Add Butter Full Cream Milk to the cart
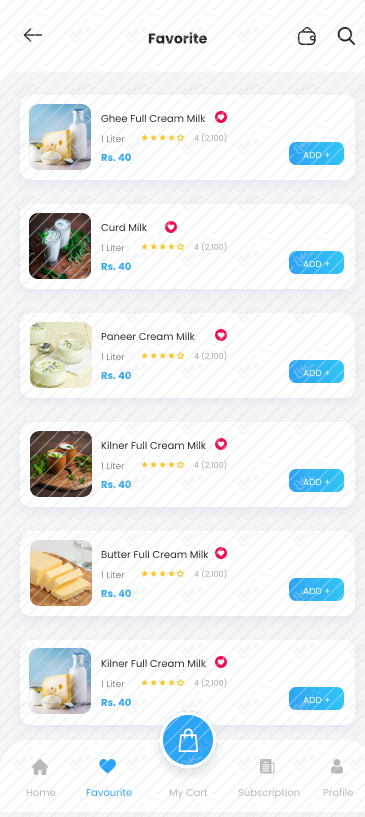 coord(317,589)
